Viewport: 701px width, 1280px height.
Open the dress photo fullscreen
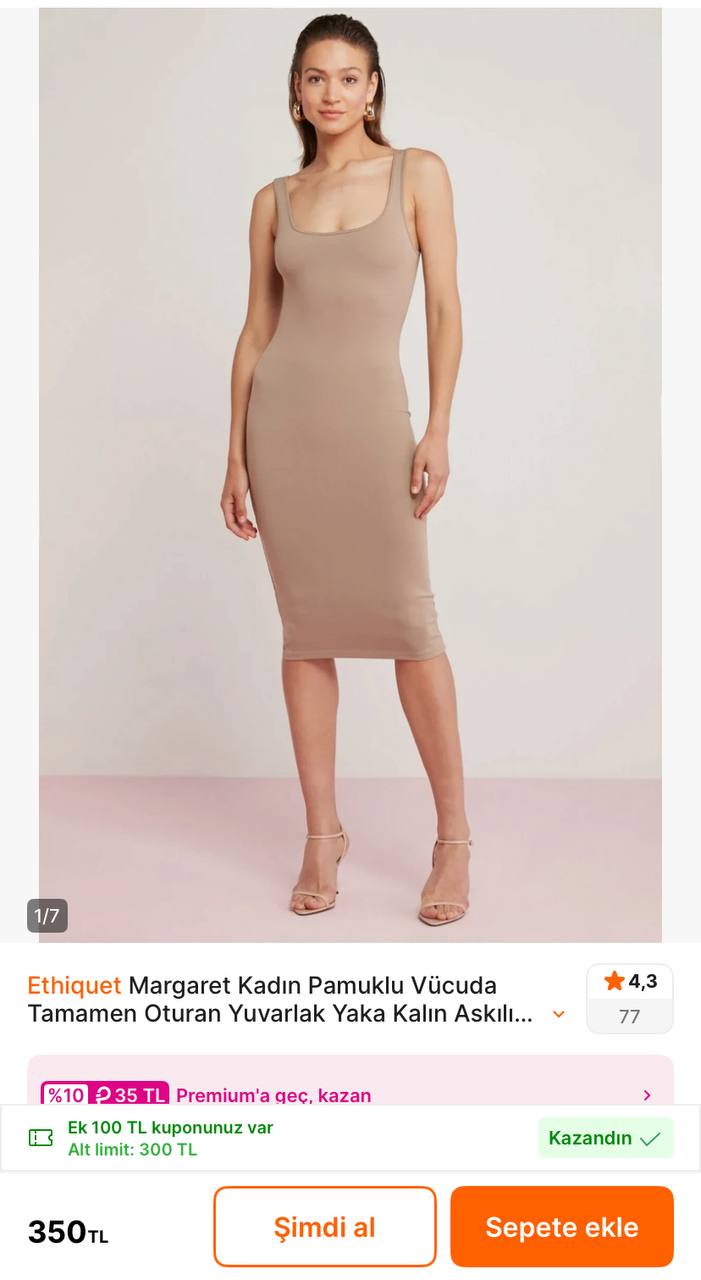[x=350, y=475]
